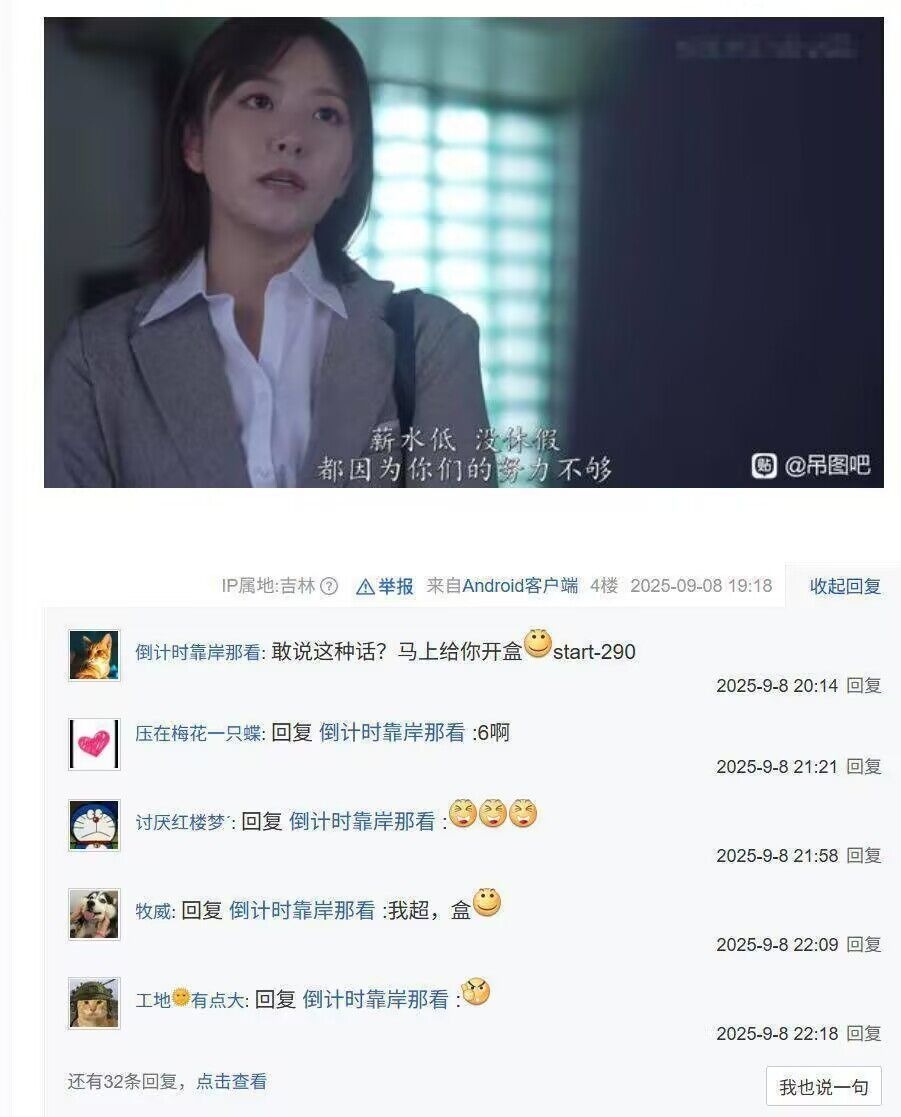
Task: Expand remaining replies via 点击查看
Action: (231, 1081)
